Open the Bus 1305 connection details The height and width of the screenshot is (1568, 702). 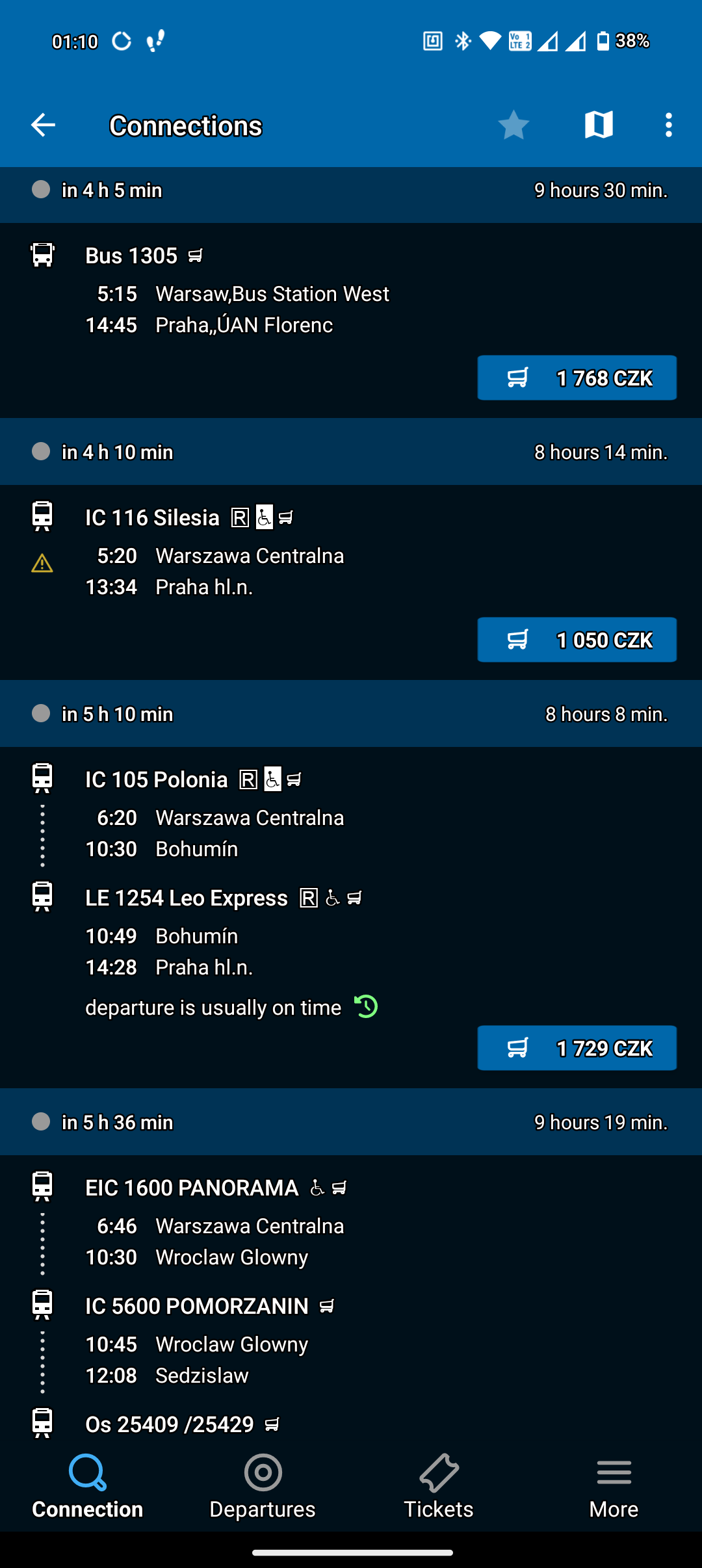(x=260, y=294)
